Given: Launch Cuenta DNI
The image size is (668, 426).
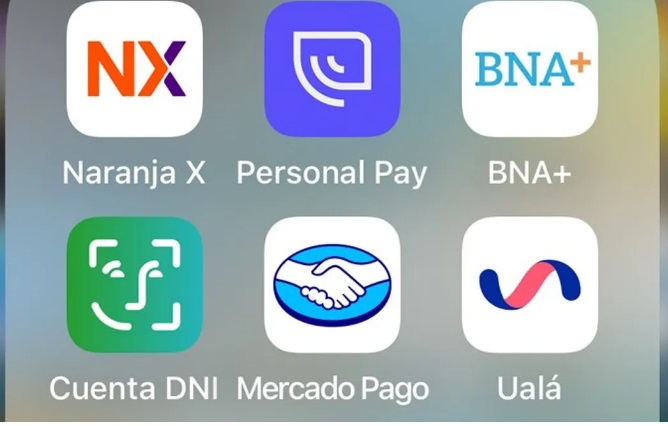Looking at the screenshot, I should tap(134, 285).
